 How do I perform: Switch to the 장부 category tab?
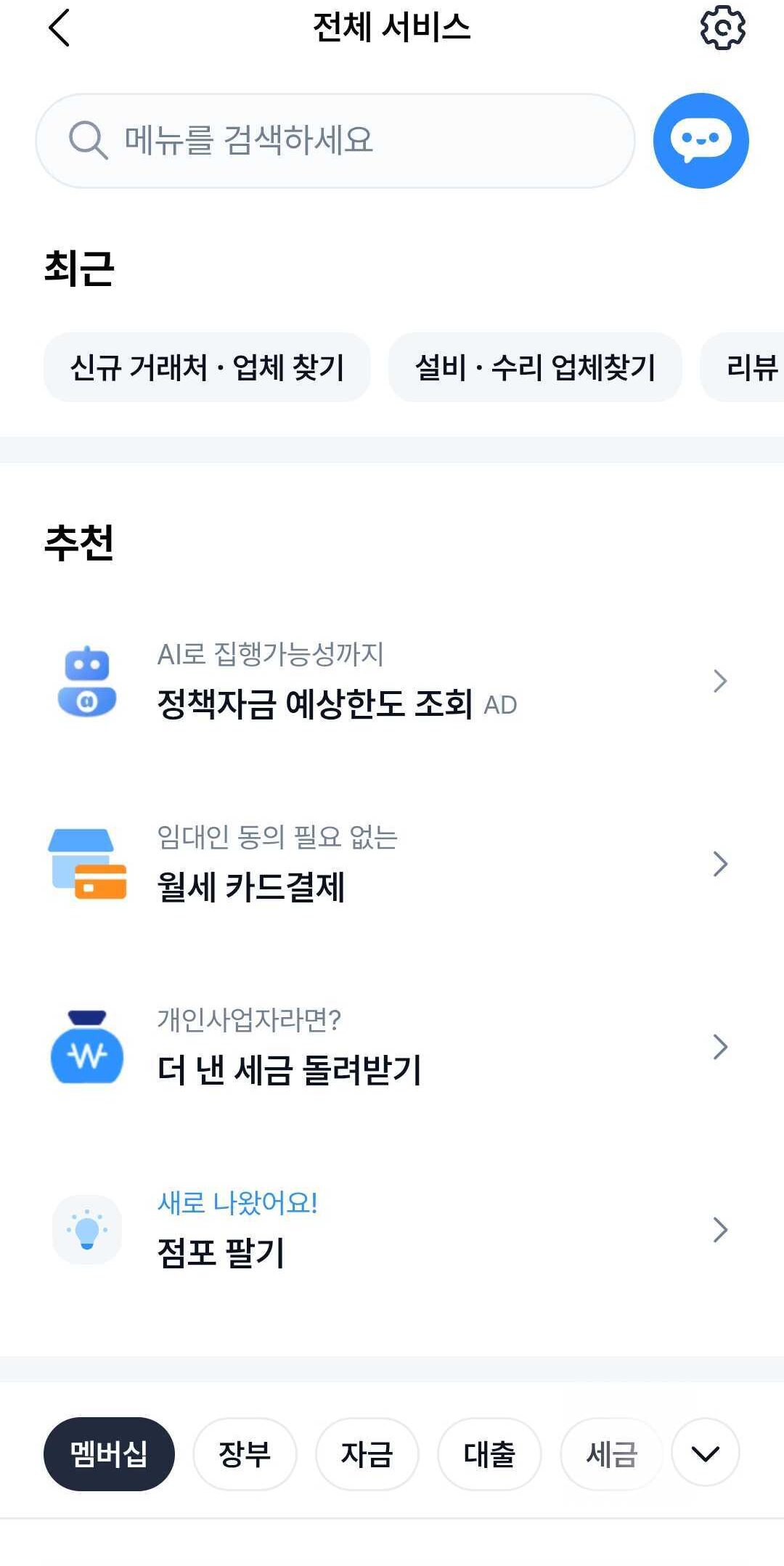click(245, 1454)
